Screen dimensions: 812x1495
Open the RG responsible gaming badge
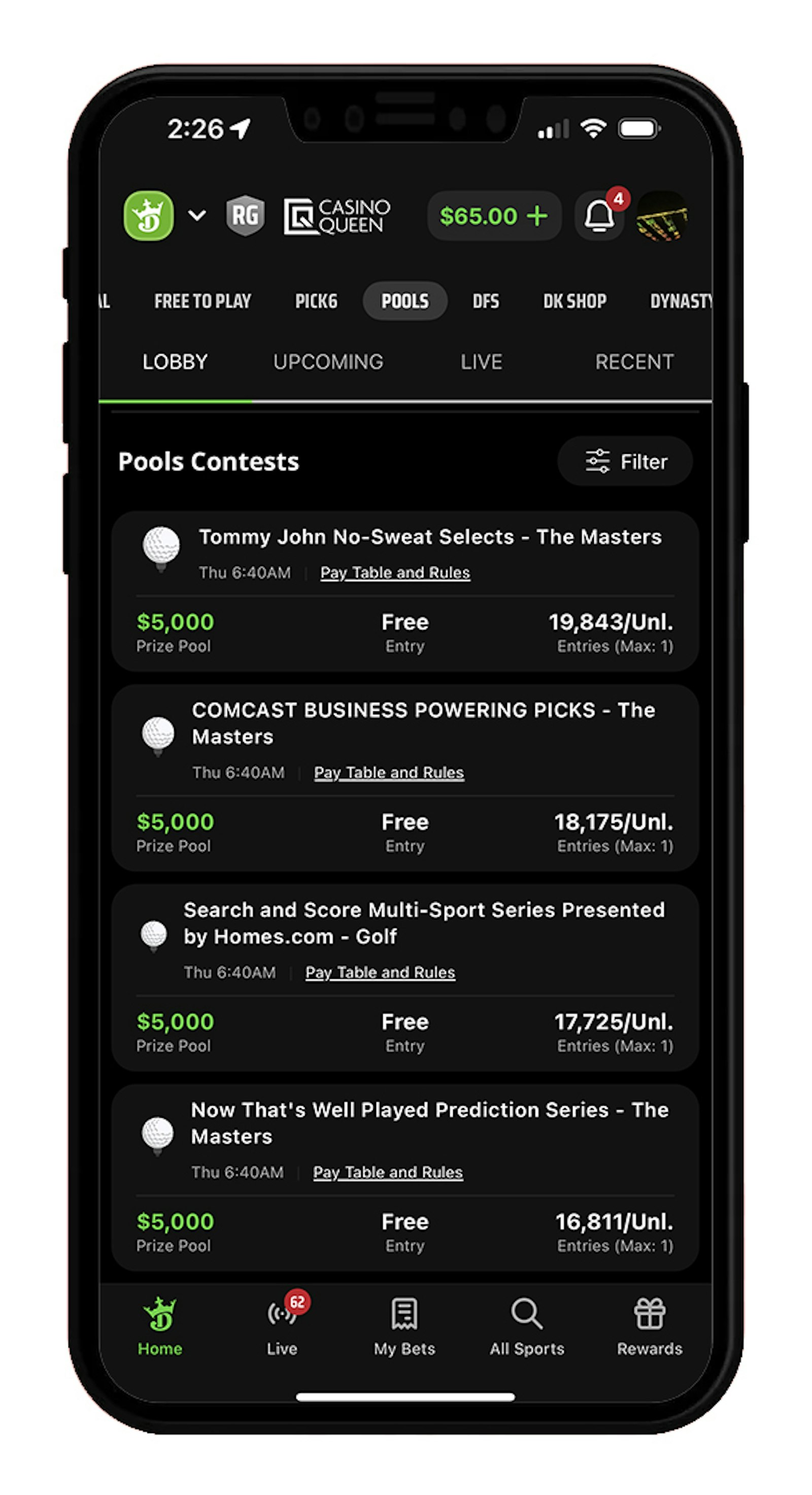(x=245, y=216)
